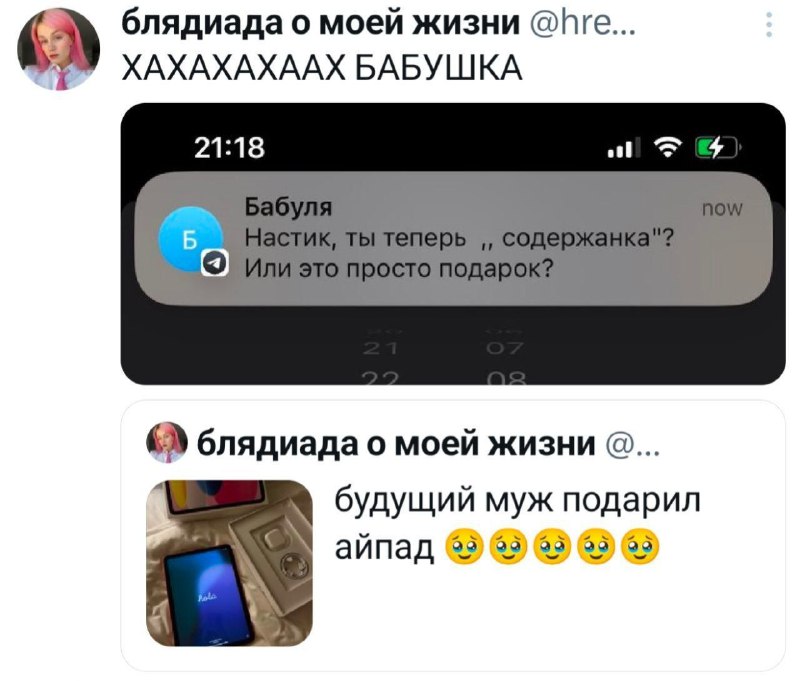
Task: Open the attached Бабуля notification screenshot image
Action: click(x=452, y=244)
